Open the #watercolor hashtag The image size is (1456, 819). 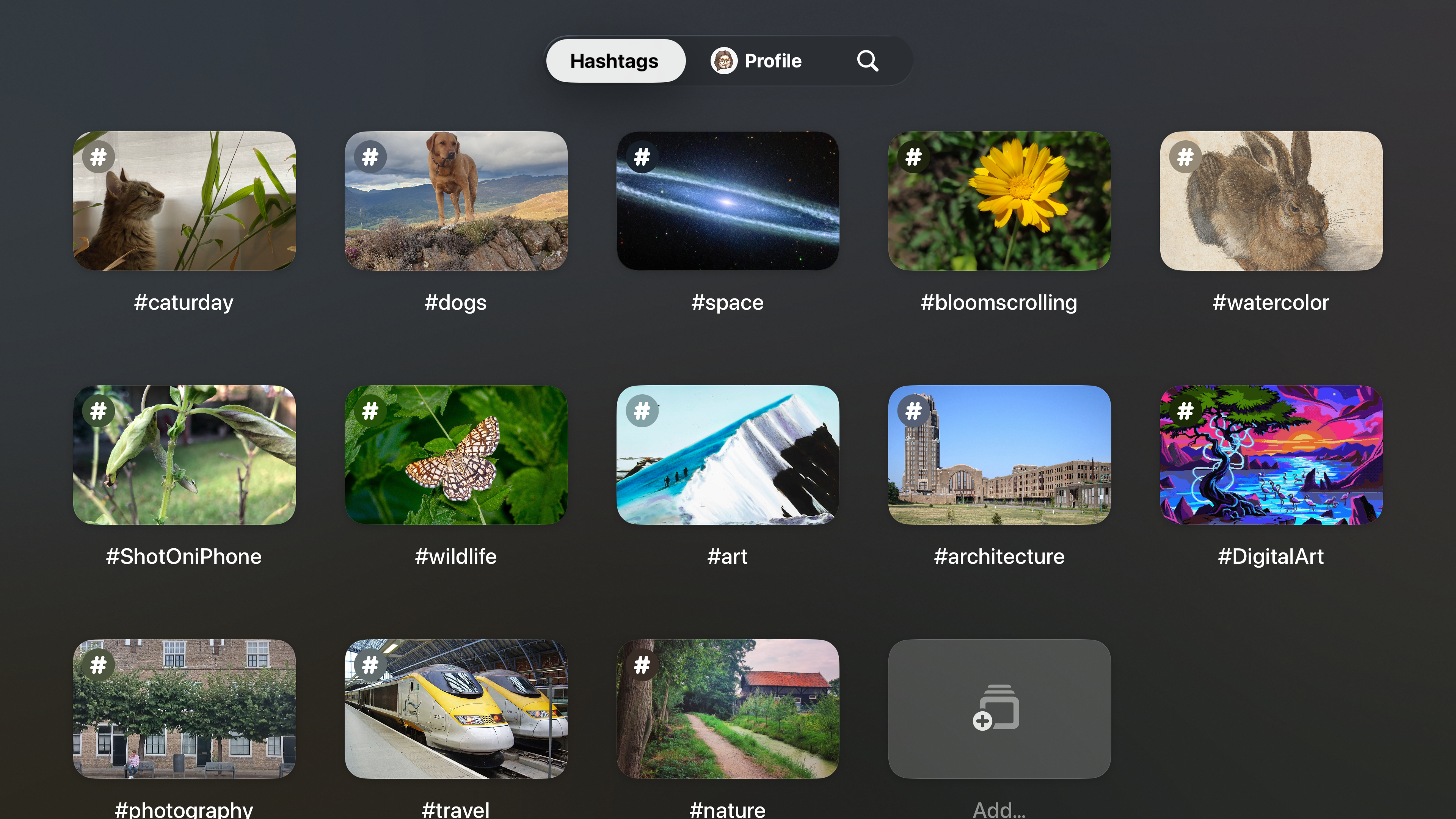[x=1271, y=201]
